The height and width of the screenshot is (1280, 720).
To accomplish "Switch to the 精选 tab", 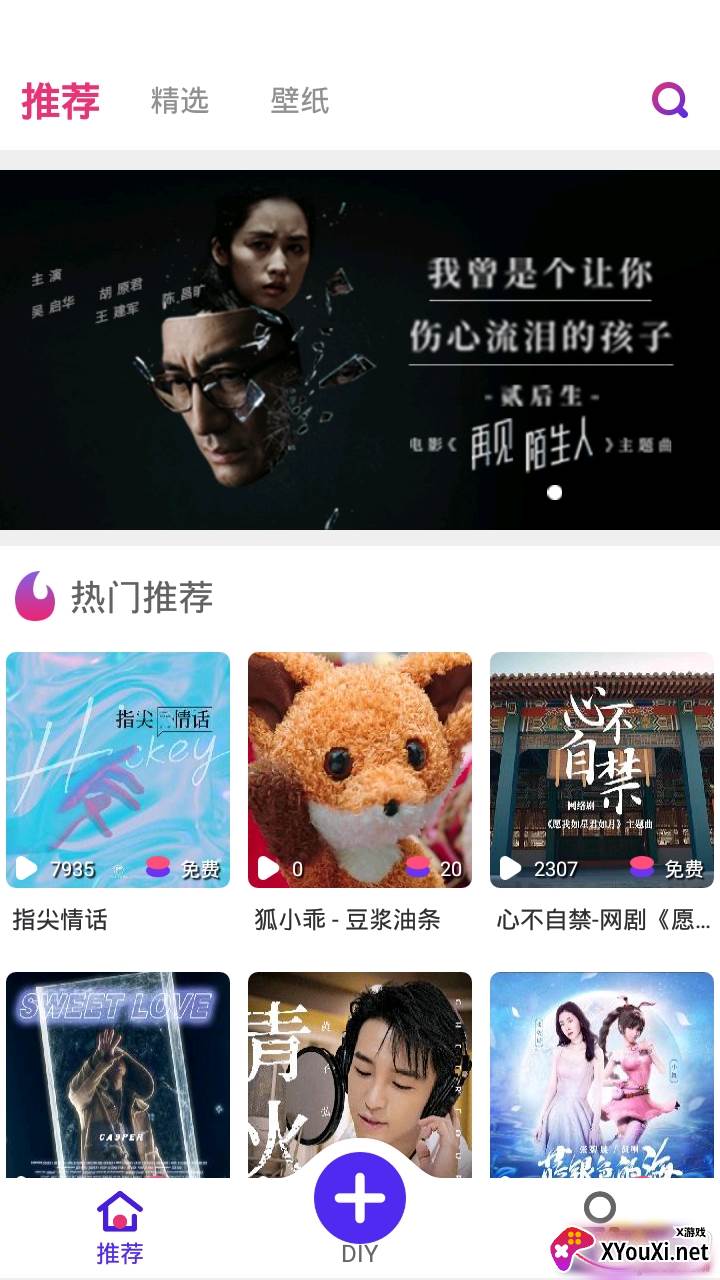I will (180, 100).
